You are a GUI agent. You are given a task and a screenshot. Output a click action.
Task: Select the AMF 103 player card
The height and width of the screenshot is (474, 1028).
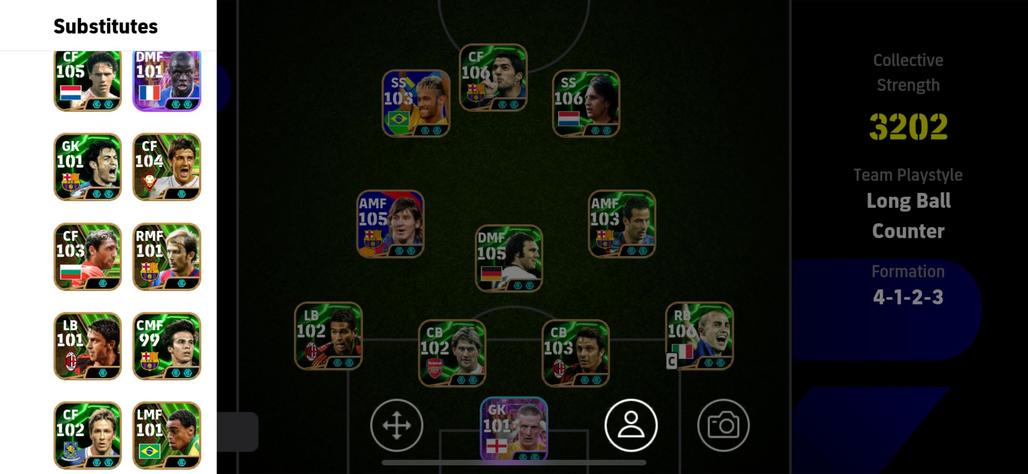[x=622, y=224]
